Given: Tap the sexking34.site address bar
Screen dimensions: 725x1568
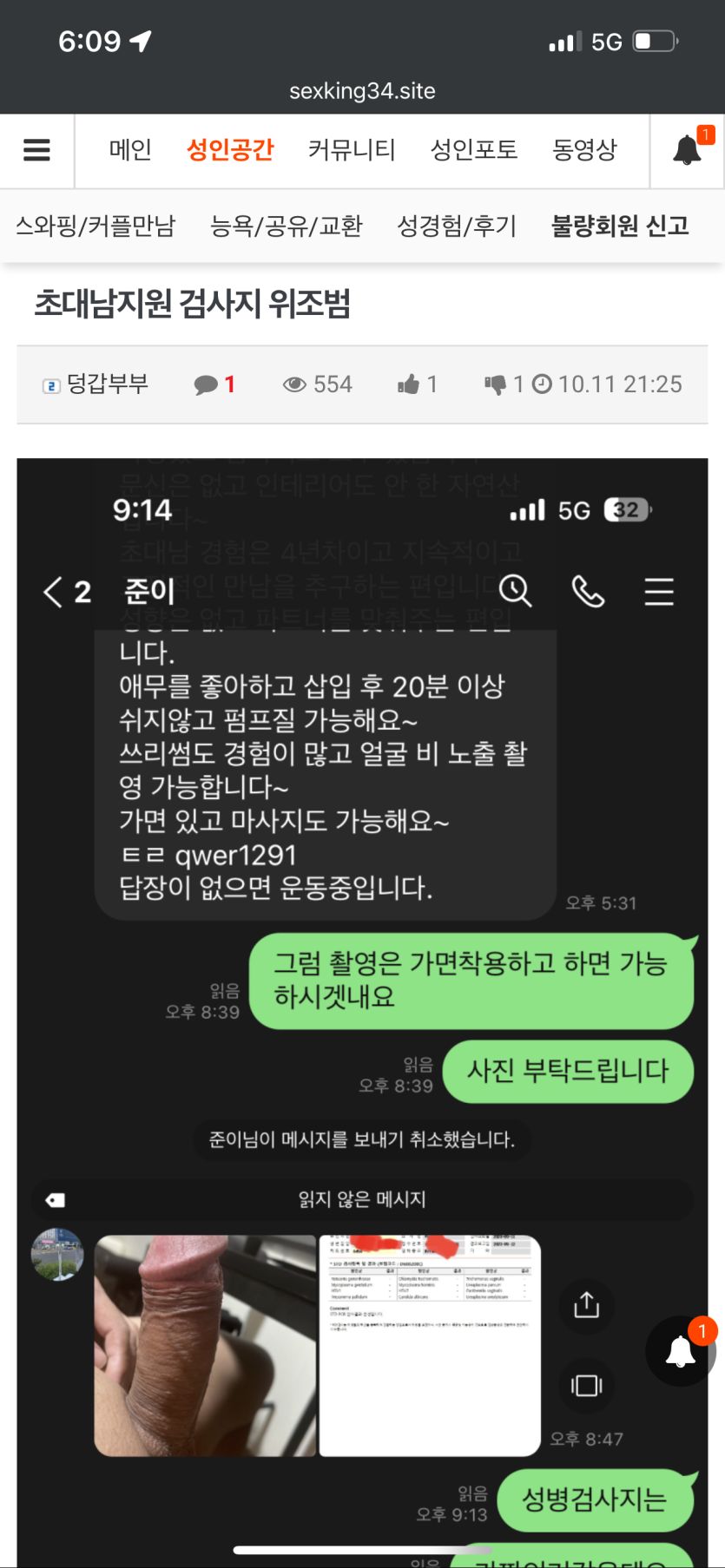Looking at the screenshot, I should tap(362, 91).
